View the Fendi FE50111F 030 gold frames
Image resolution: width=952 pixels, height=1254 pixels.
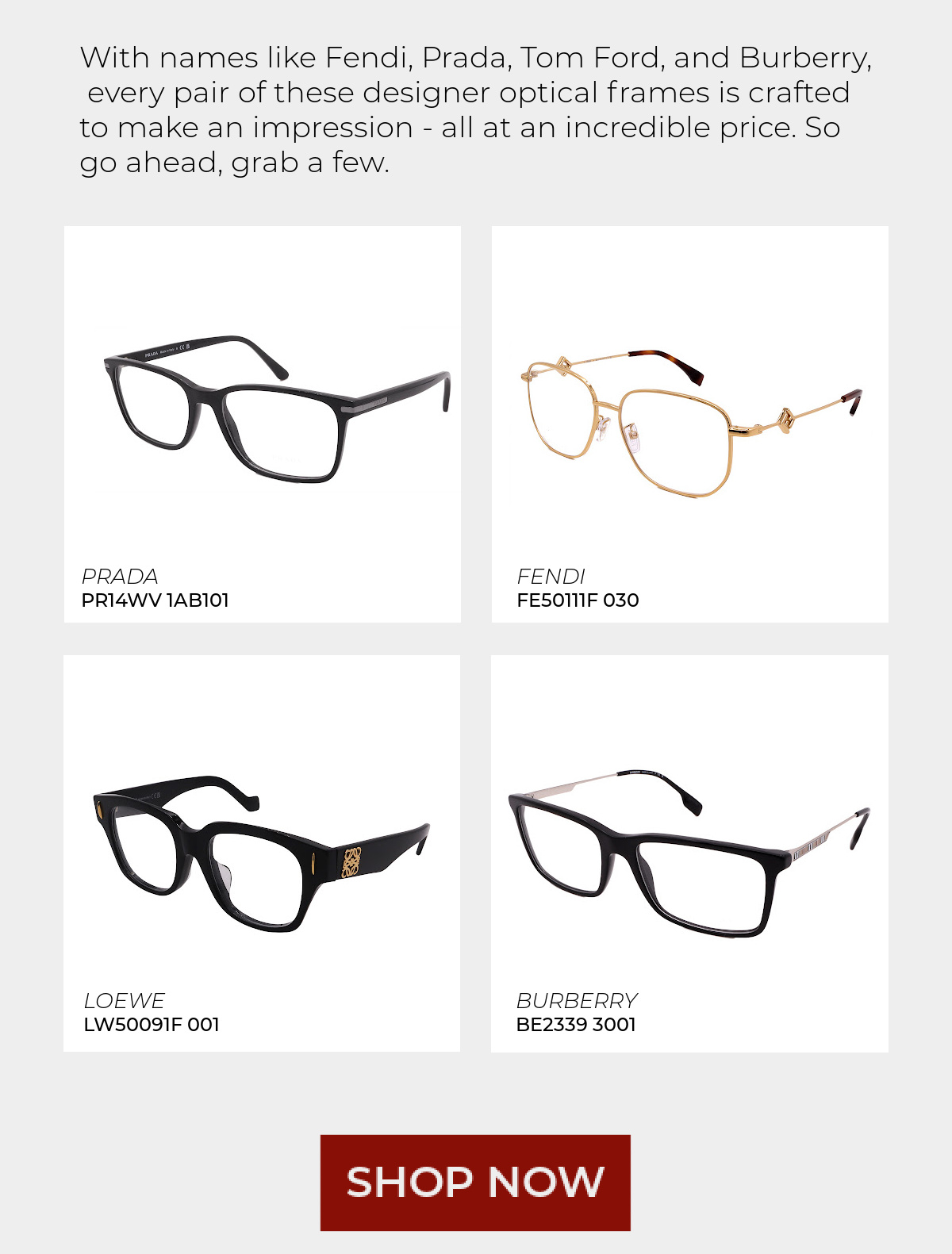(x=689, y=424)
